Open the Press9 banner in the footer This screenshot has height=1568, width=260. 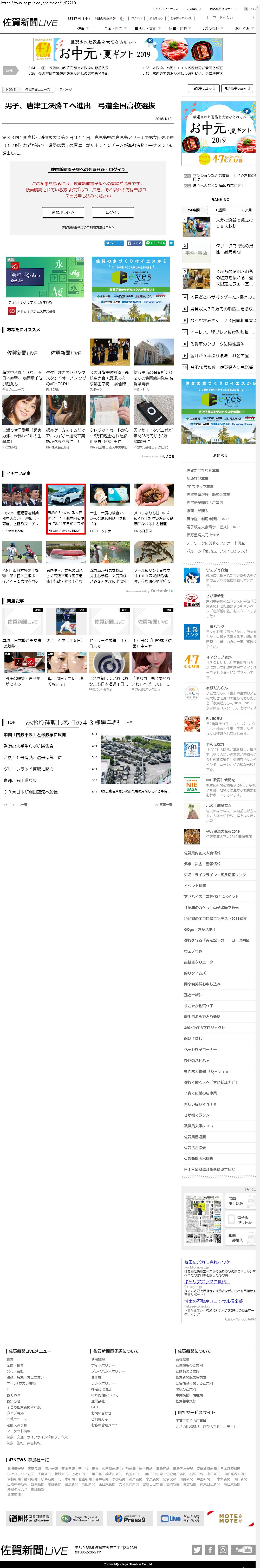click(130, 1519)
